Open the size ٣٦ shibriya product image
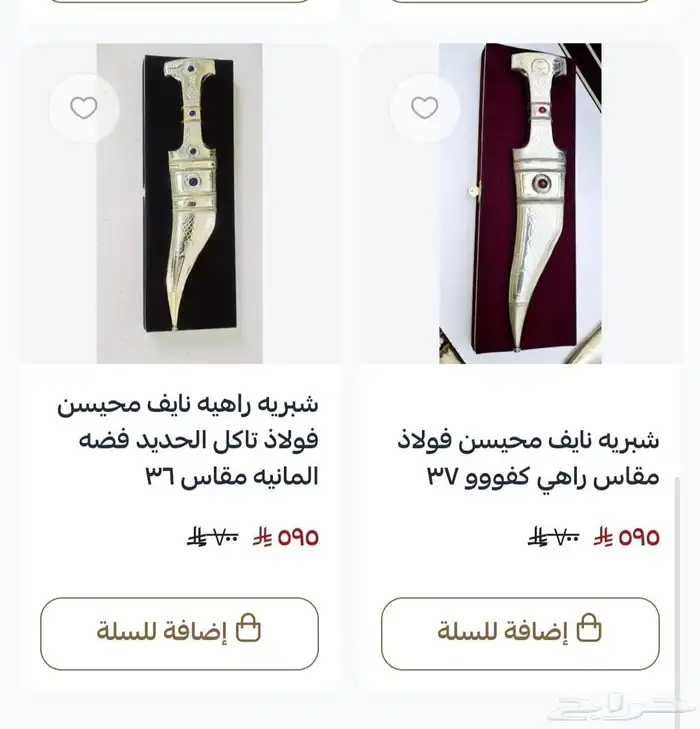Image resolution: width=700 pixels, height=729 pixels. pyautogui.click(x=179, y=204)
